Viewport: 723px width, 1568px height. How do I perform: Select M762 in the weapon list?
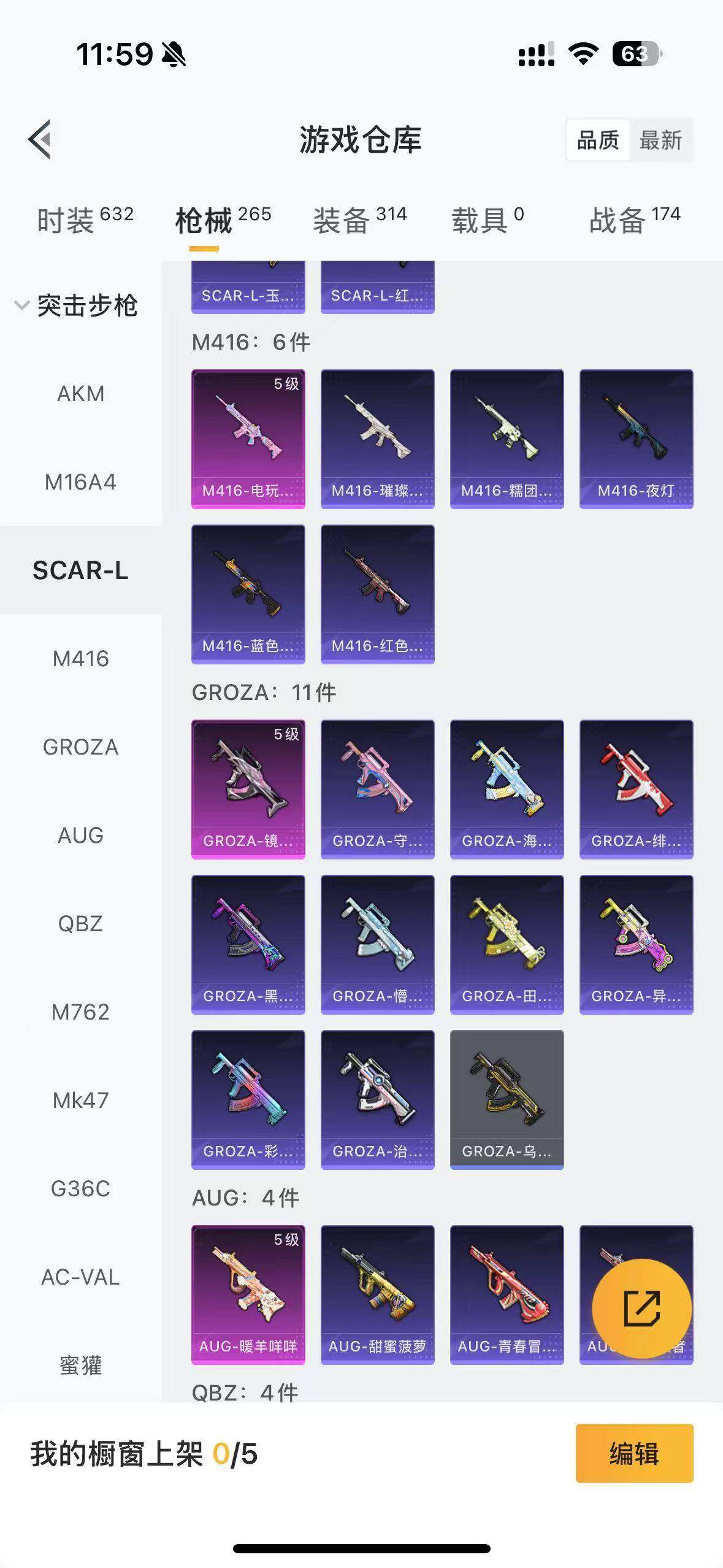pyautogui.click(x=80, y=1012)
